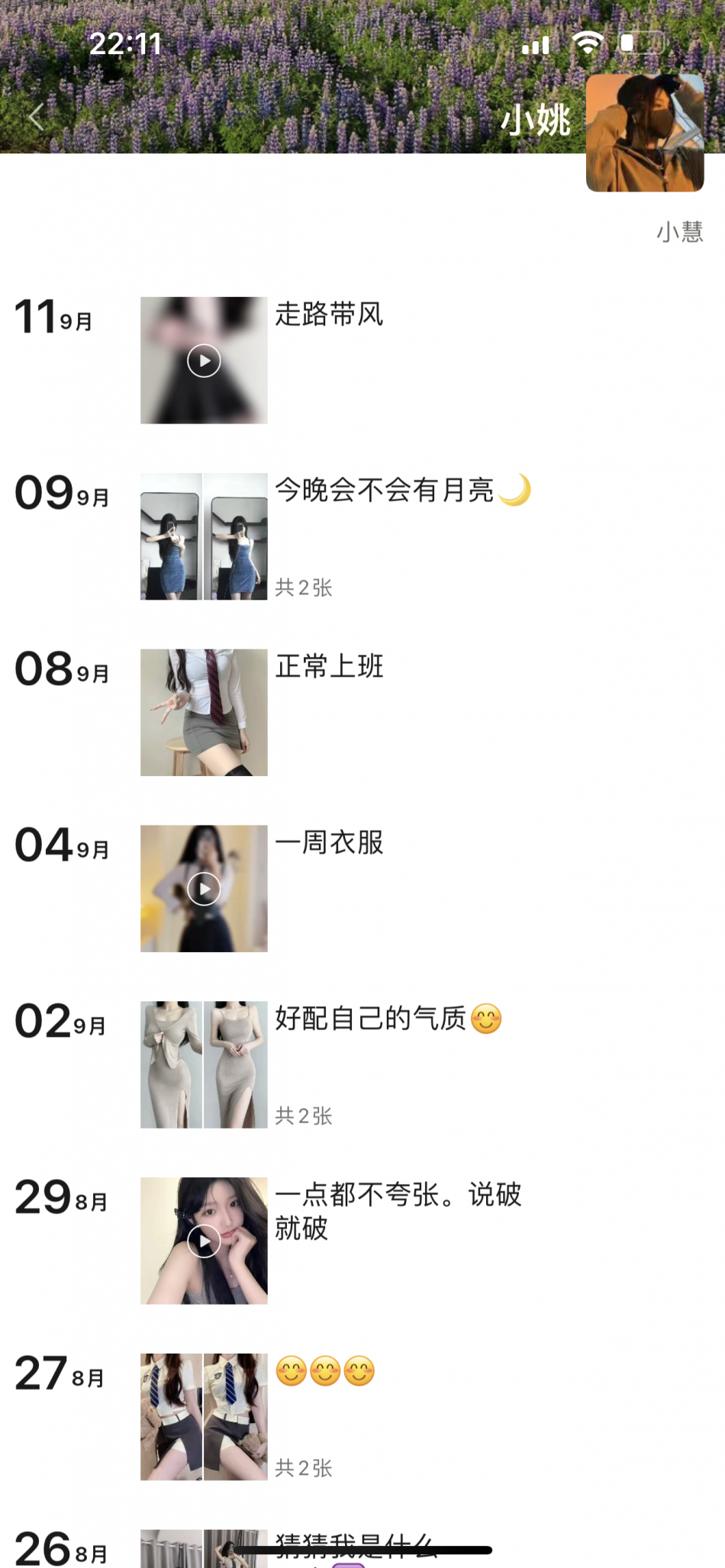Image resolution: width=725 pixels, height=1568 pixels.
Task: Open the 正常上班 photo post
Action: pyautogui.click(x=204, y=713)
